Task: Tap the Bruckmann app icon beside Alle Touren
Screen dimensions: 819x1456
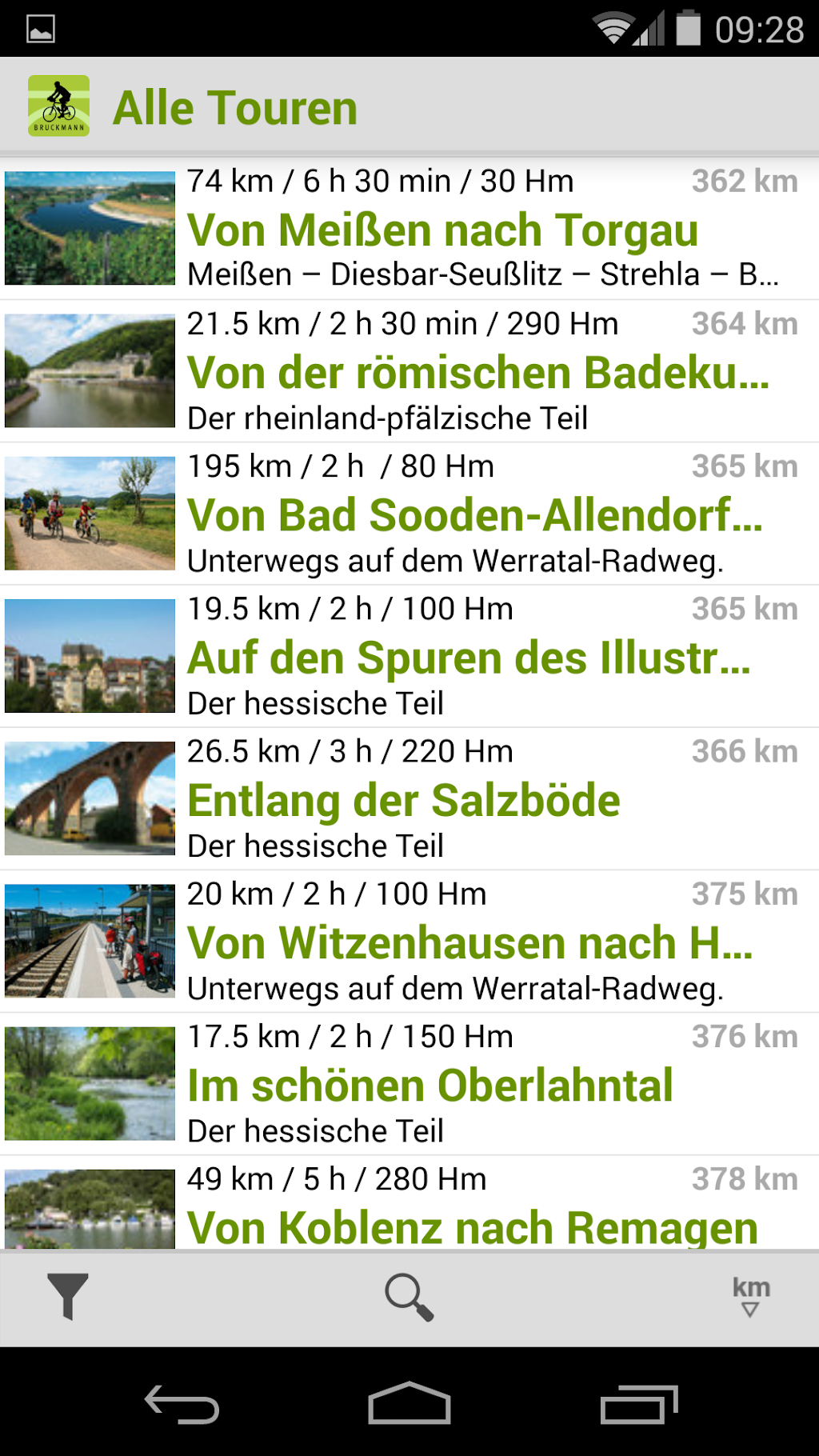Action: pos(58,106)
